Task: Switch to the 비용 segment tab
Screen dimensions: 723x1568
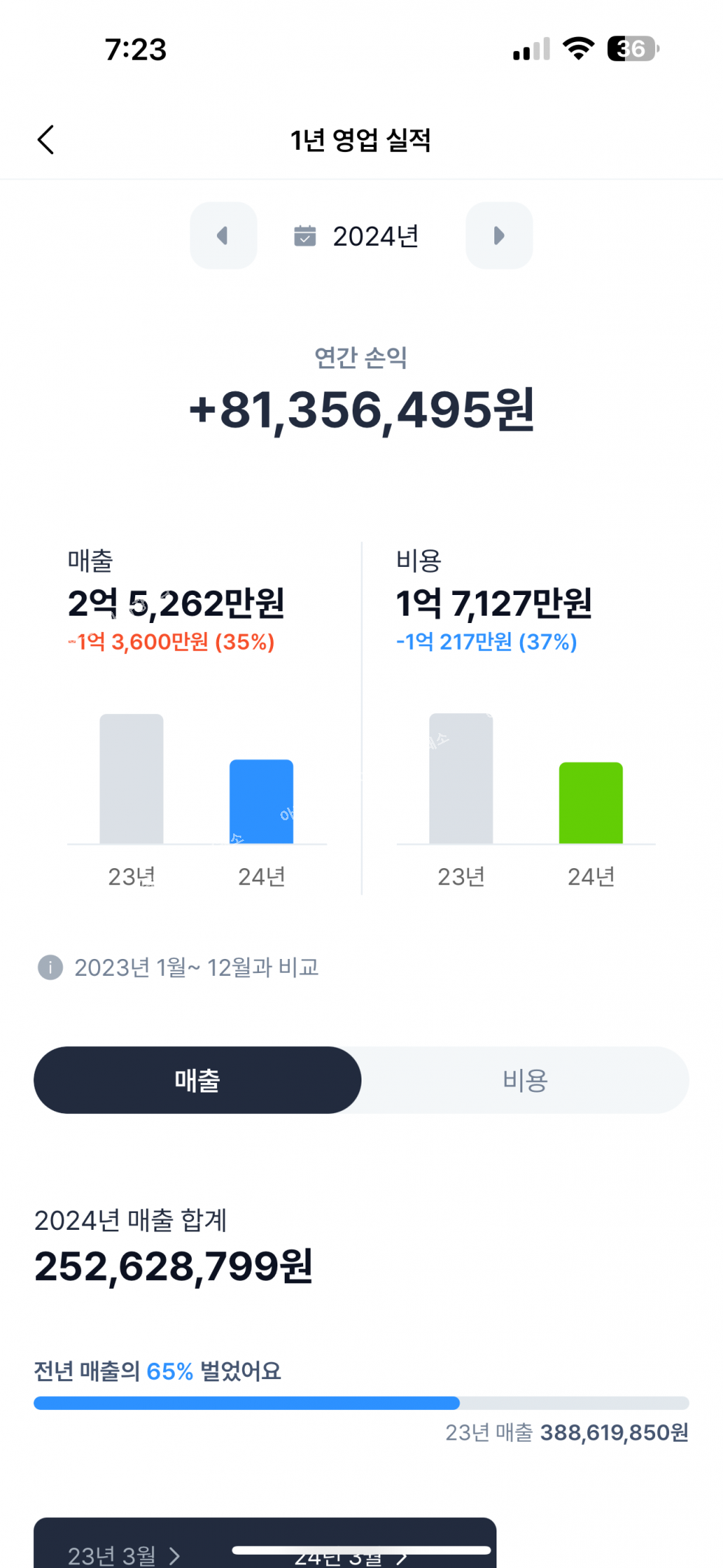Action: (x=525, y=1080)
